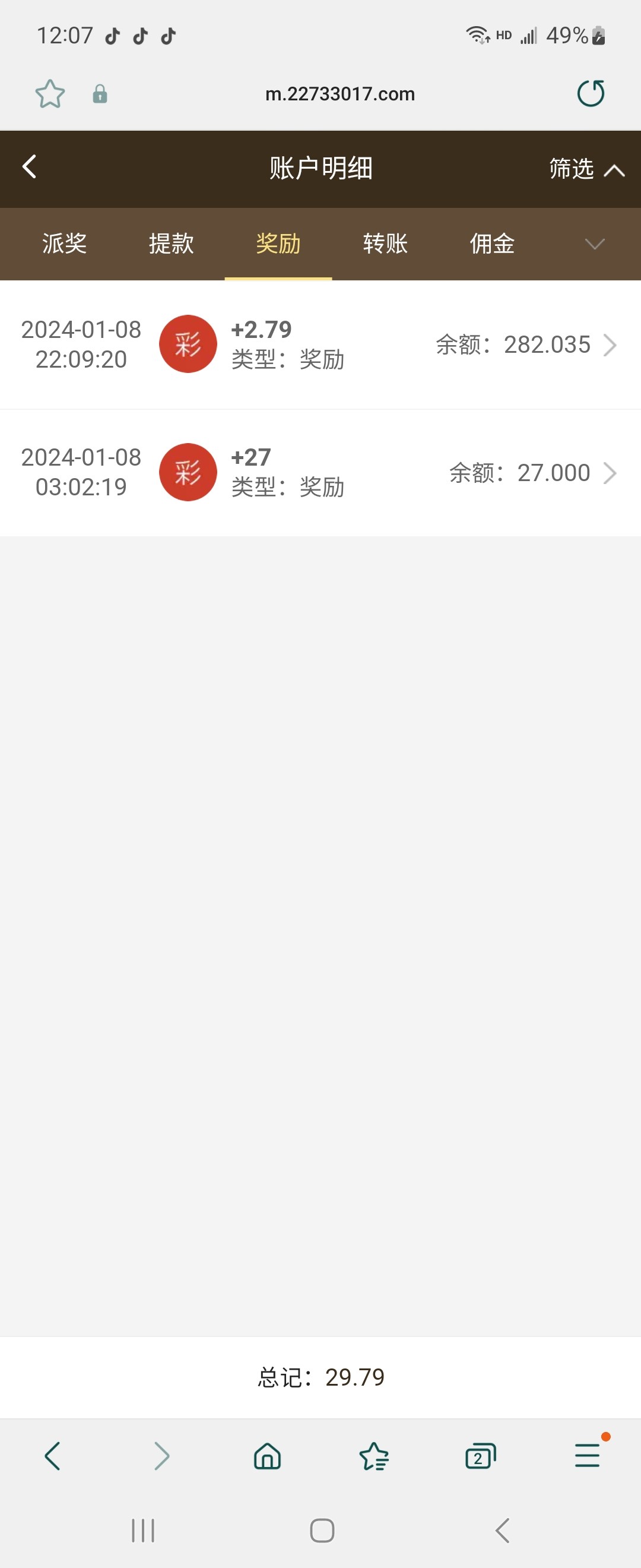
Task: Go back using the page back arrow
Action: (28, 167)
